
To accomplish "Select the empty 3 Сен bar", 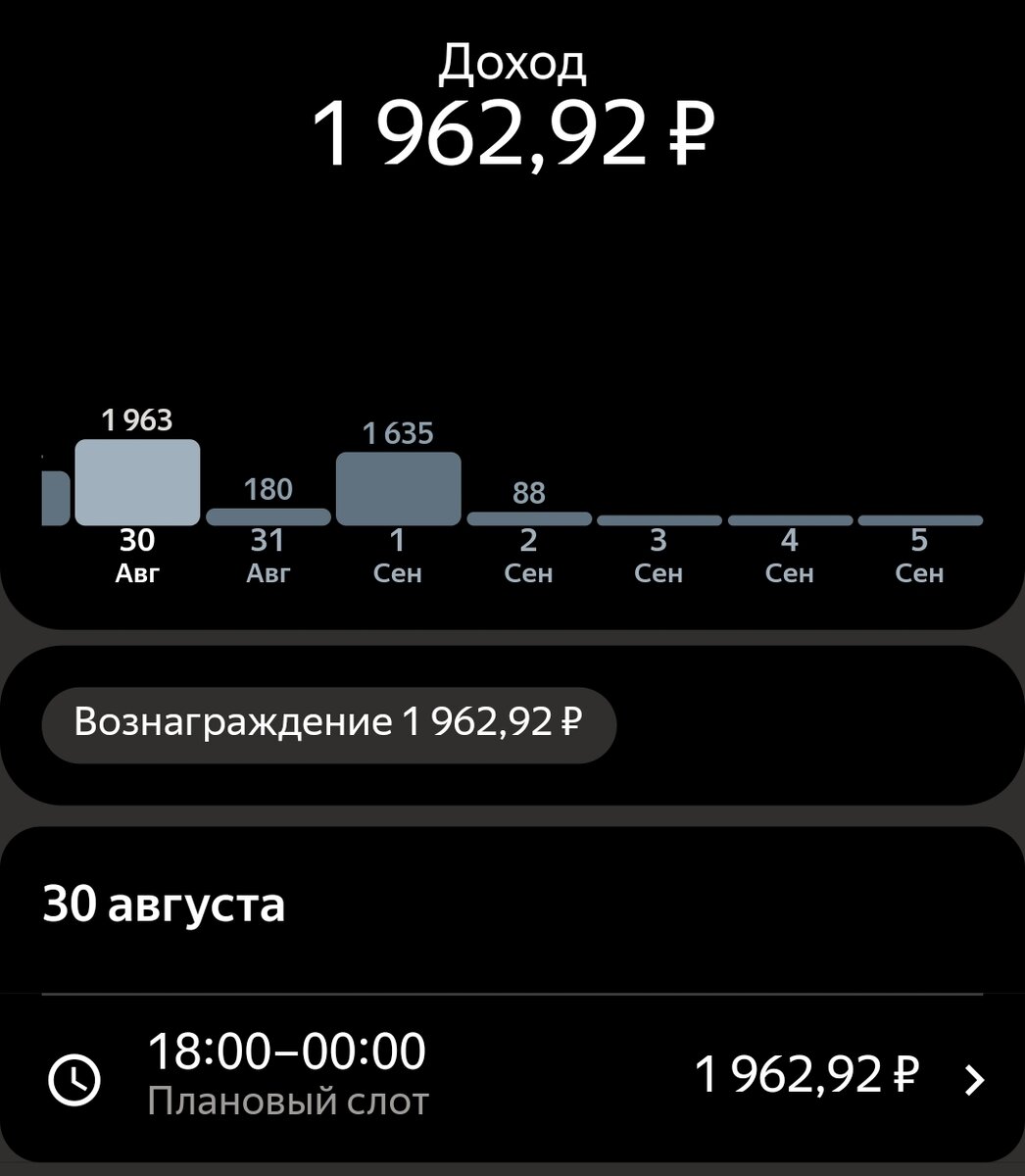I will 659,517.
